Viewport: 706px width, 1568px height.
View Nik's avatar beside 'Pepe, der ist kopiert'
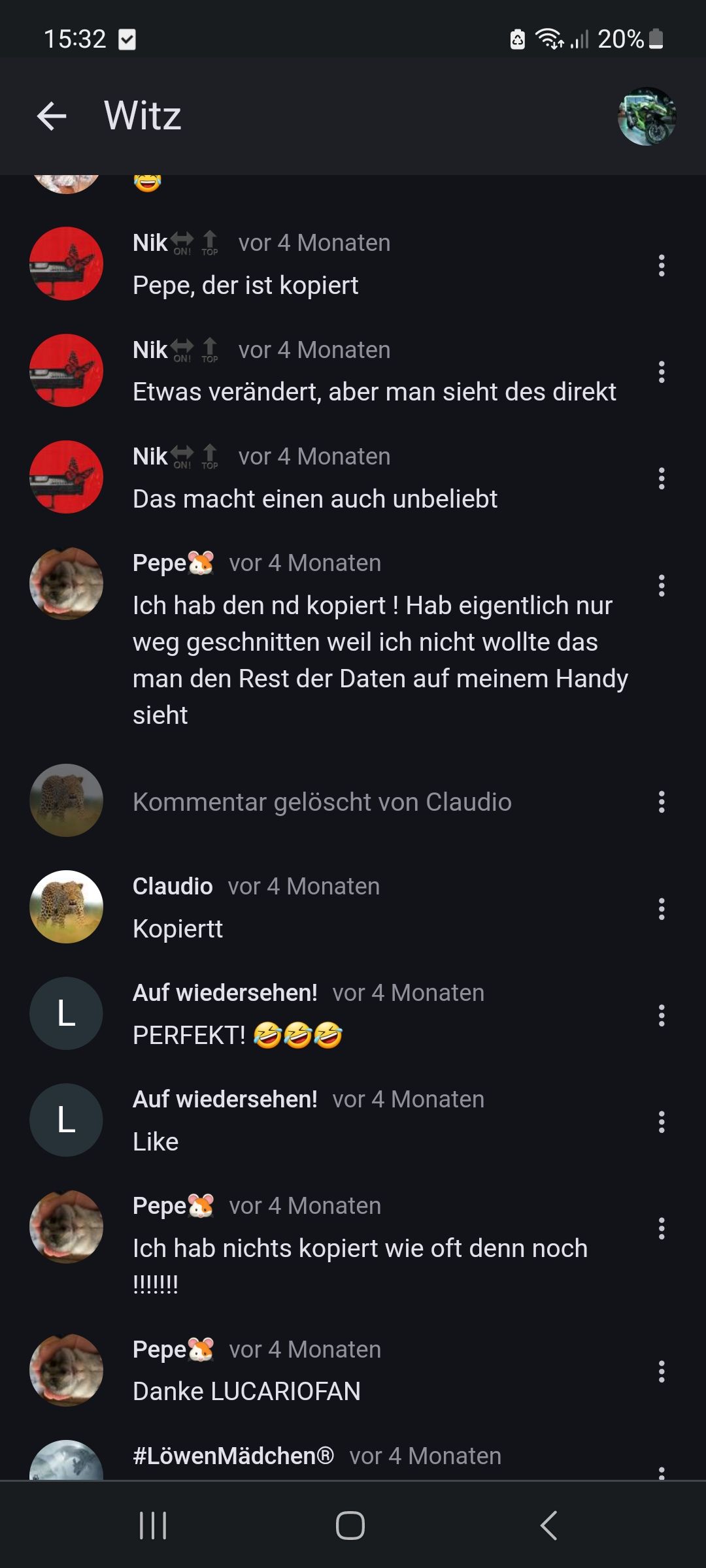pyautogui.click(x=67, y=264)
